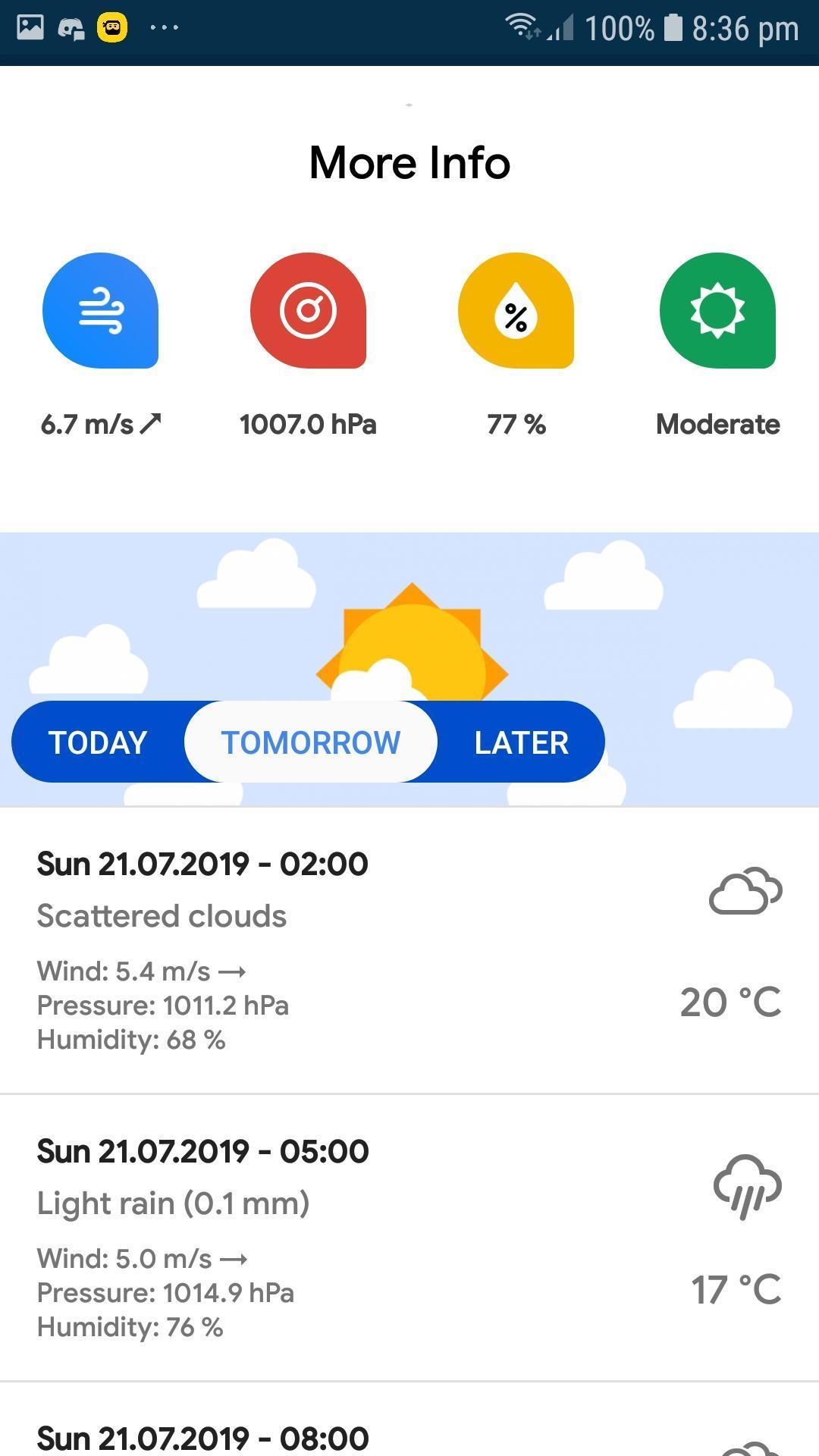Open the Sun 21.07.2019 02:00 forecast entry
Viewport: 819px width, 1456px height.
pos(202,863)
